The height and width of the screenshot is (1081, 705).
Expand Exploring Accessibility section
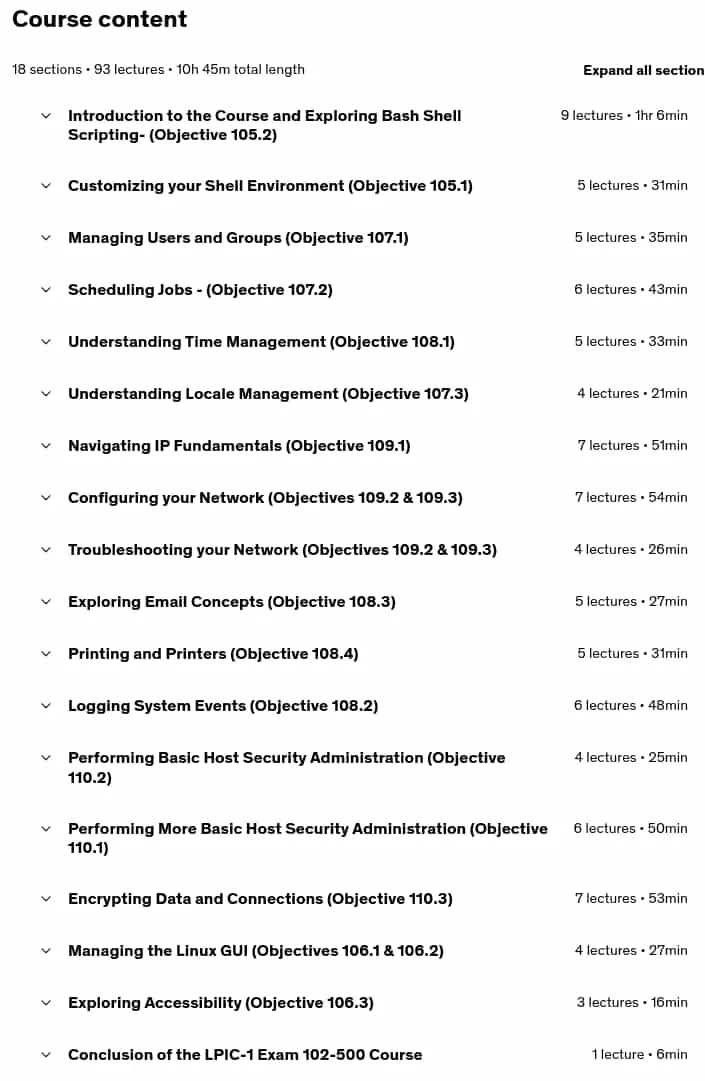point(364,1003)
